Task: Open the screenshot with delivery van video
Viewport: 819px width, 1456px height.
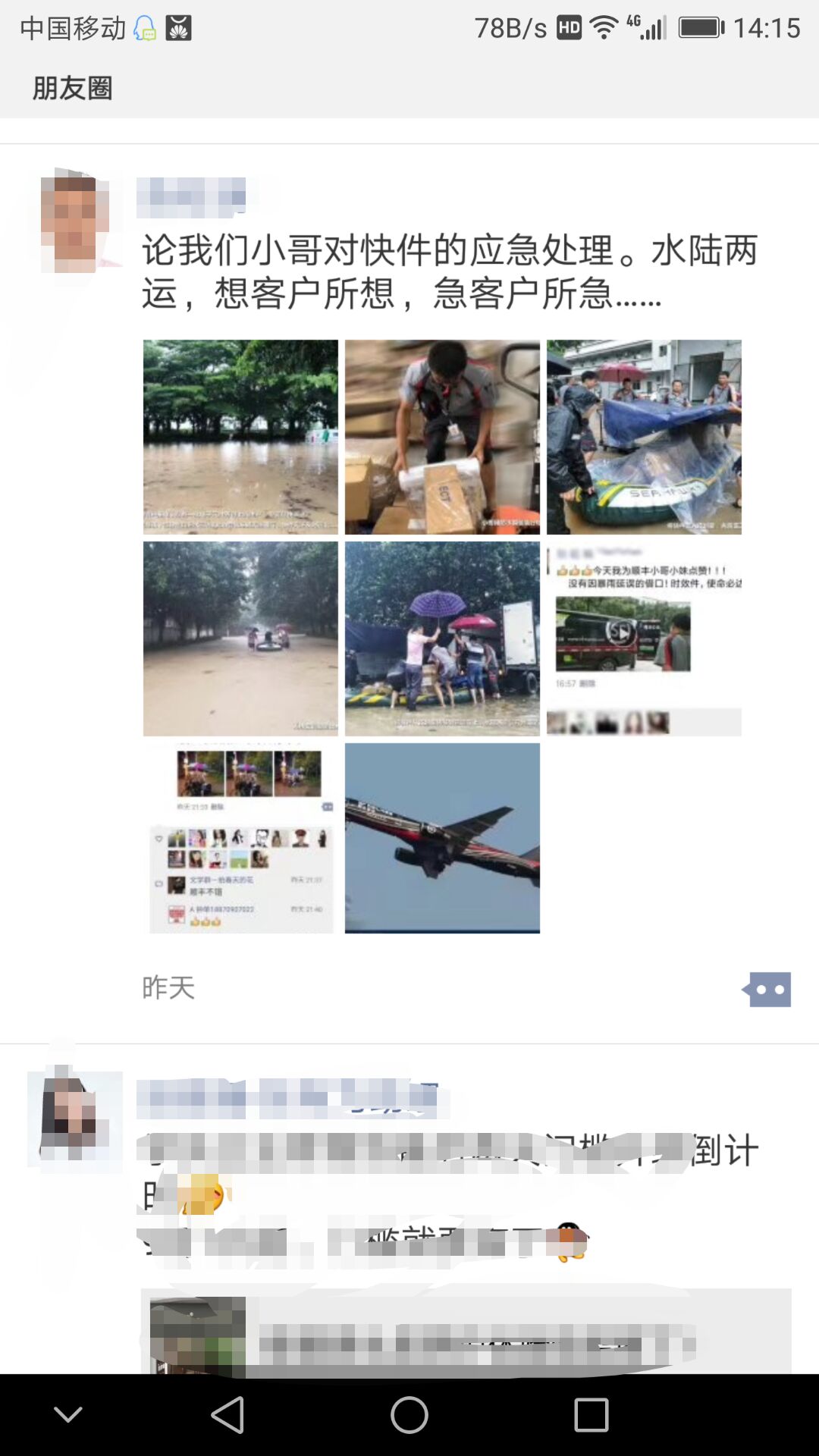Action: coord(644,639)
